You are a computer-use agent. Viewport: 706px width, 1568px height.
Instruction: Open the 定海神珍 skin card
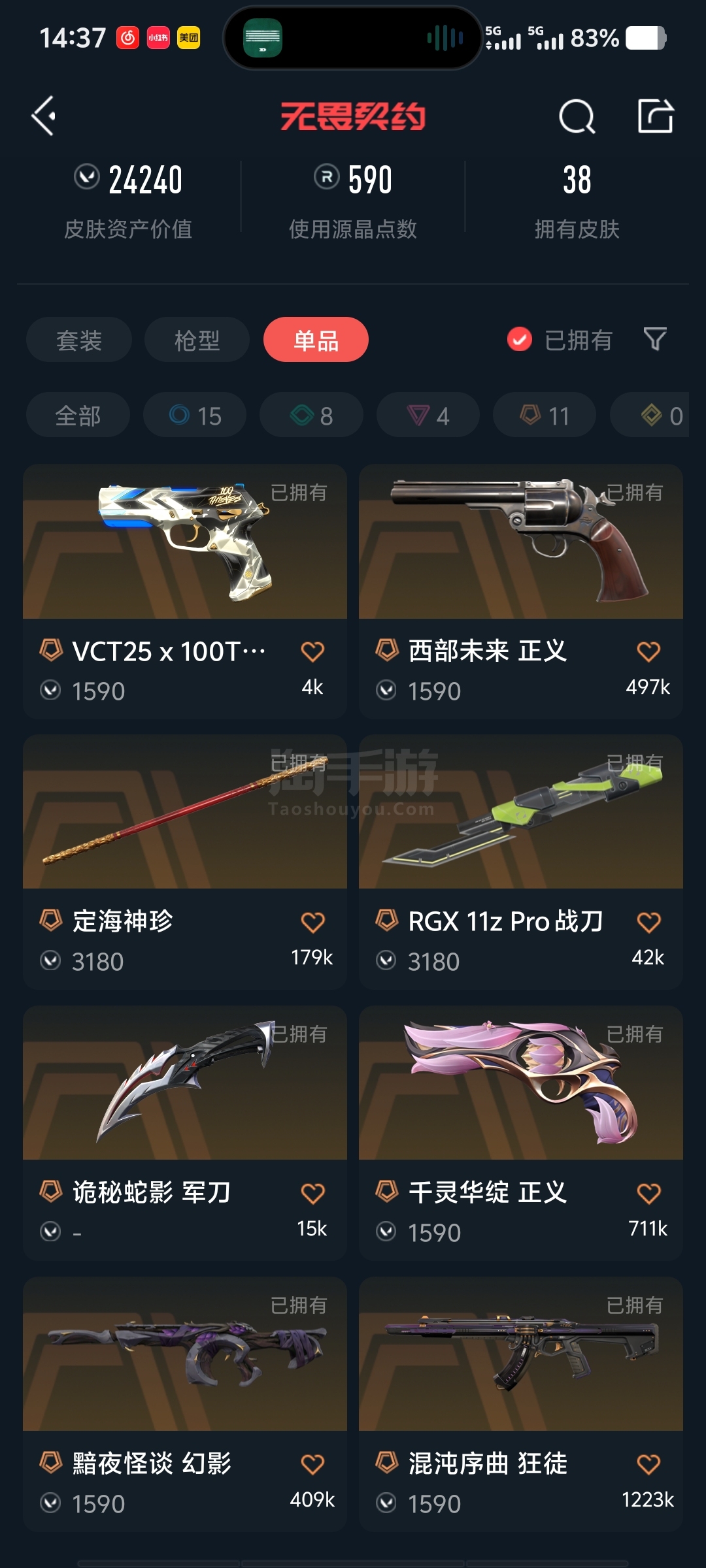coord(185,862)
